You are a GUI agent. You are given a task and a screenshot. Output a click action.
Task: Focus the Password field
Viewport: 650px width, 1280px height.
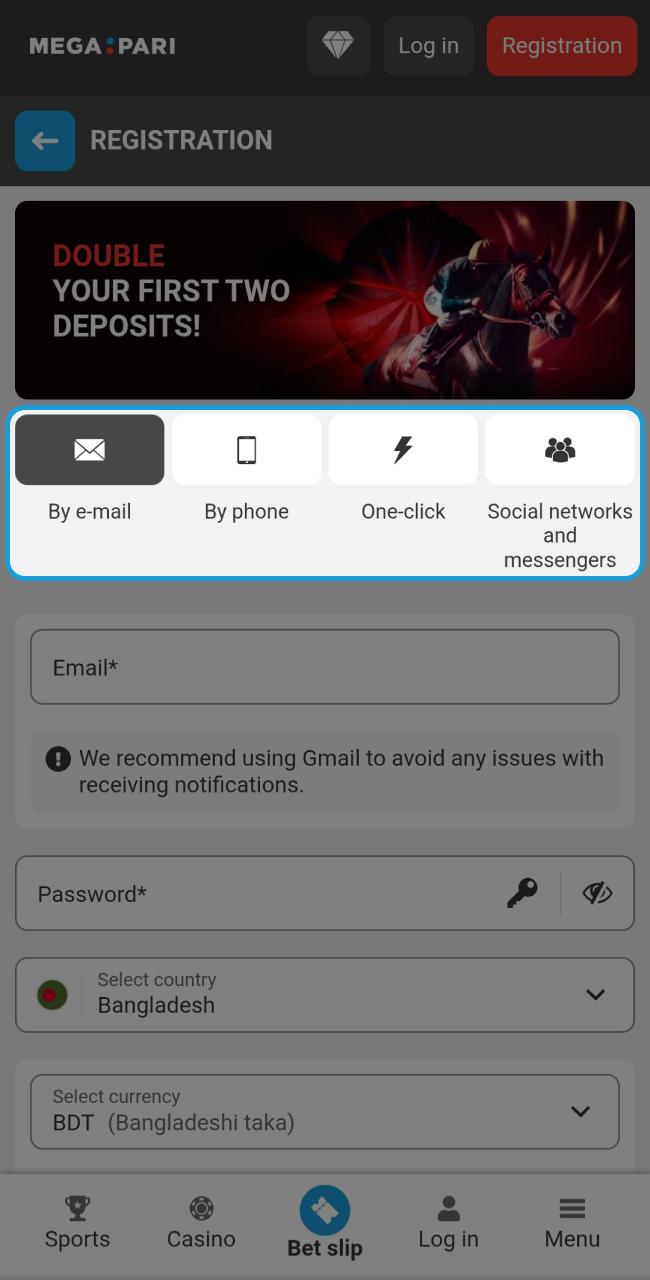(260, 894)
